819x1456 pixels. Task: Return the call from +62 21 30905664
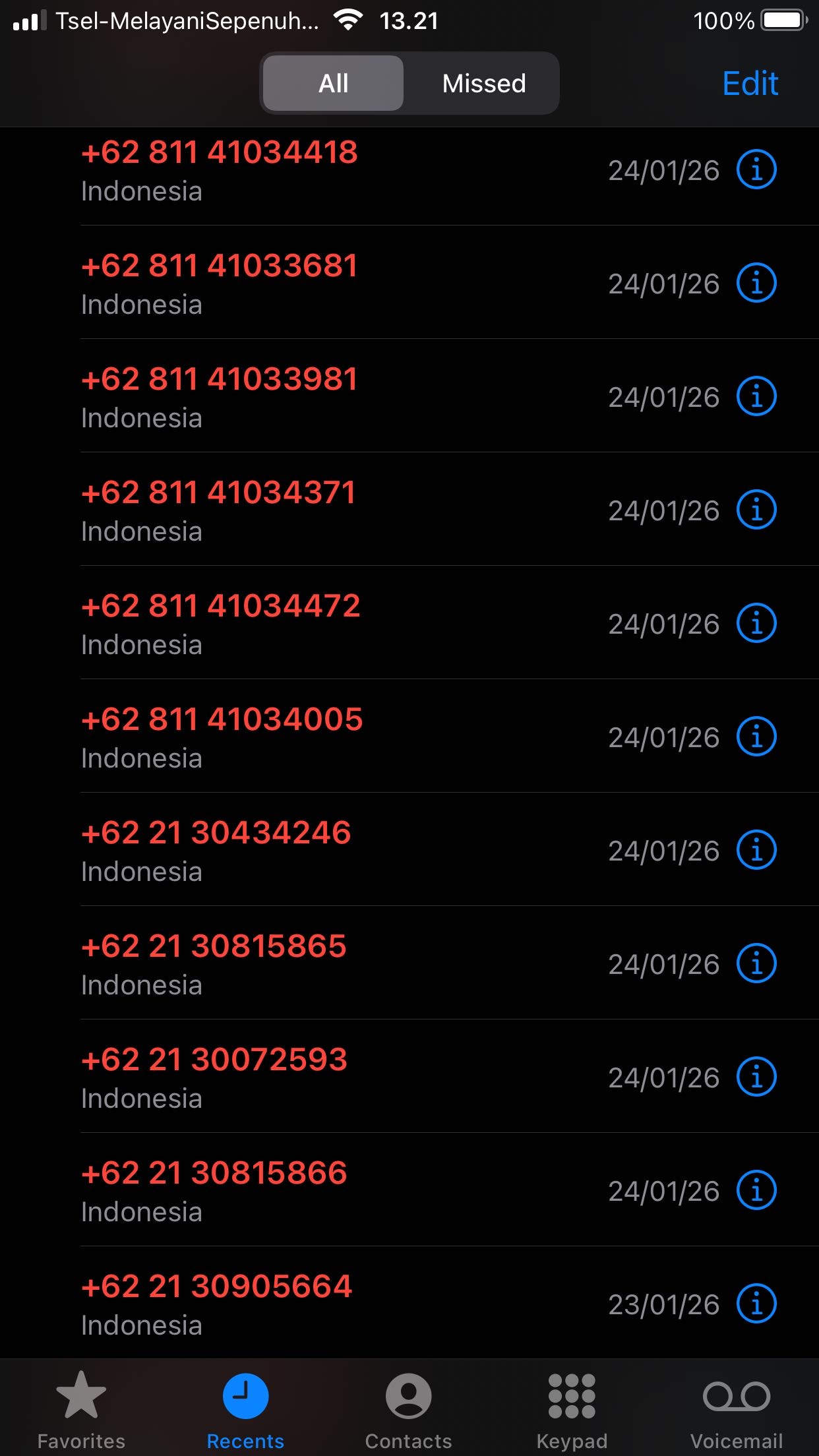click(x=217, y=1287)
